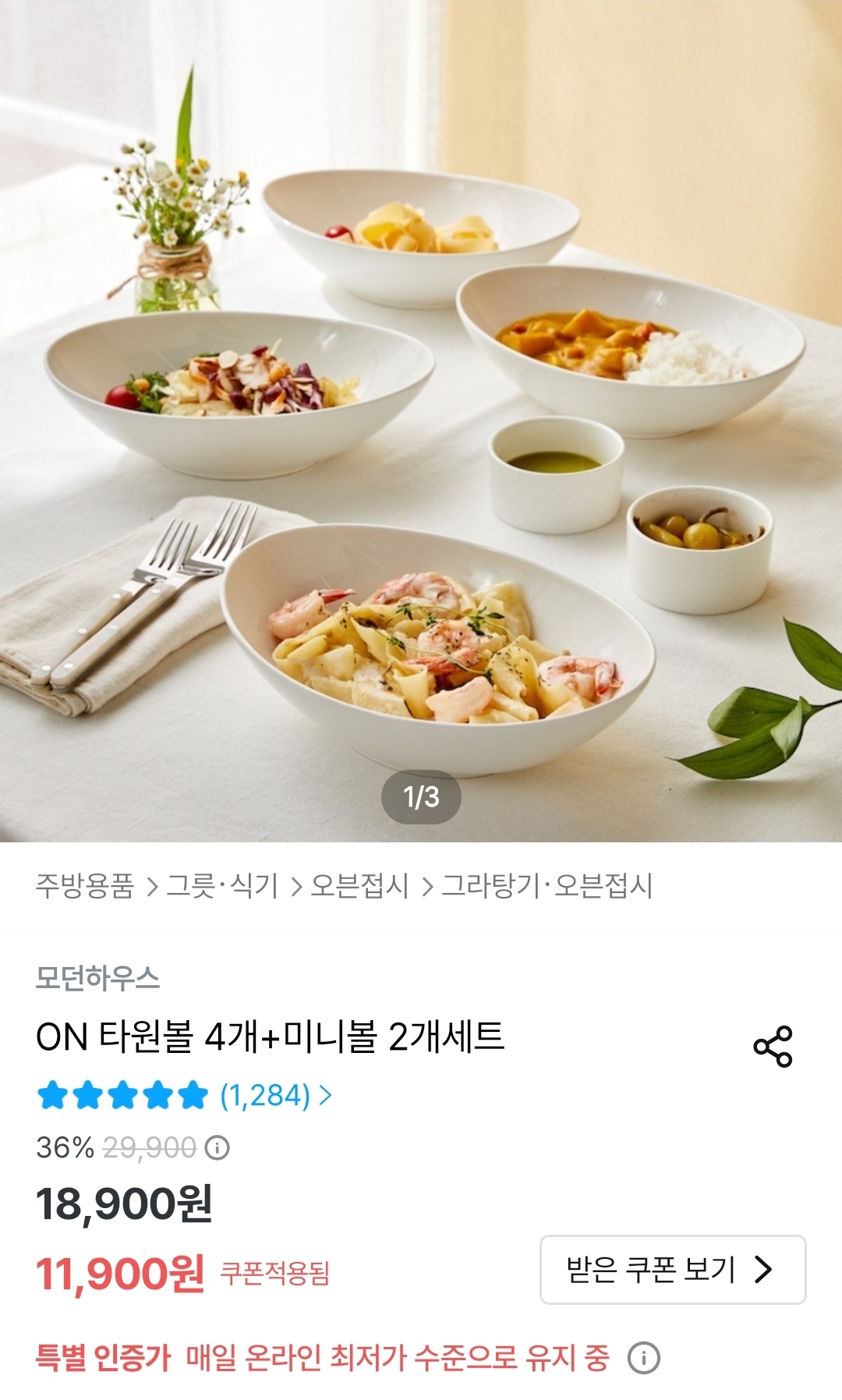Open the 주방용품 category breadcrumb
Image resolution: width=842 pixels, height=1400 pixels.
point(85,886)
